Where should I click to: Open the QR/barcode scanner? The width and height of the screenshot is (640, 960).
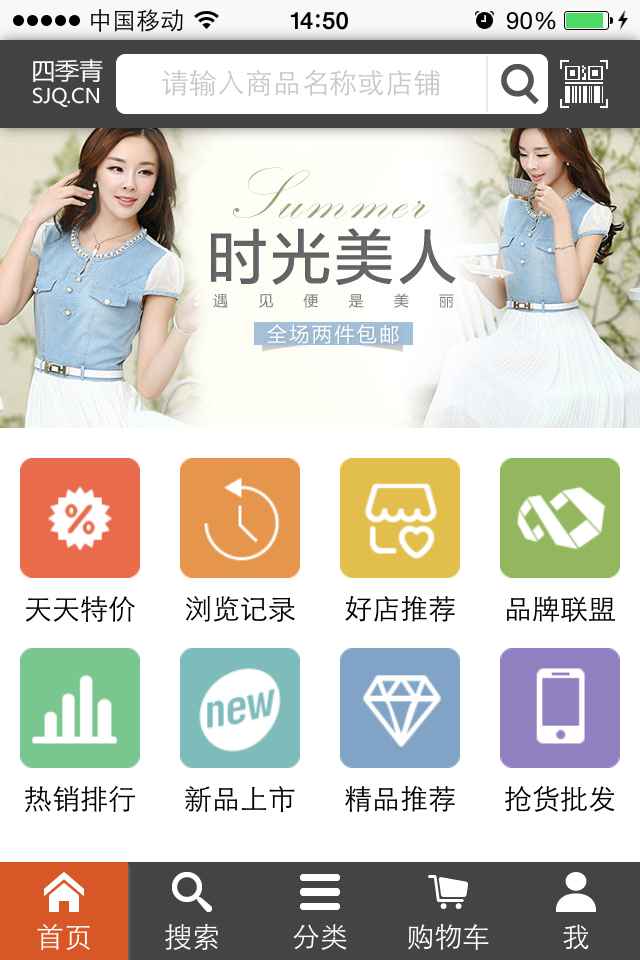pyautogui.click(x=583, y=84)
